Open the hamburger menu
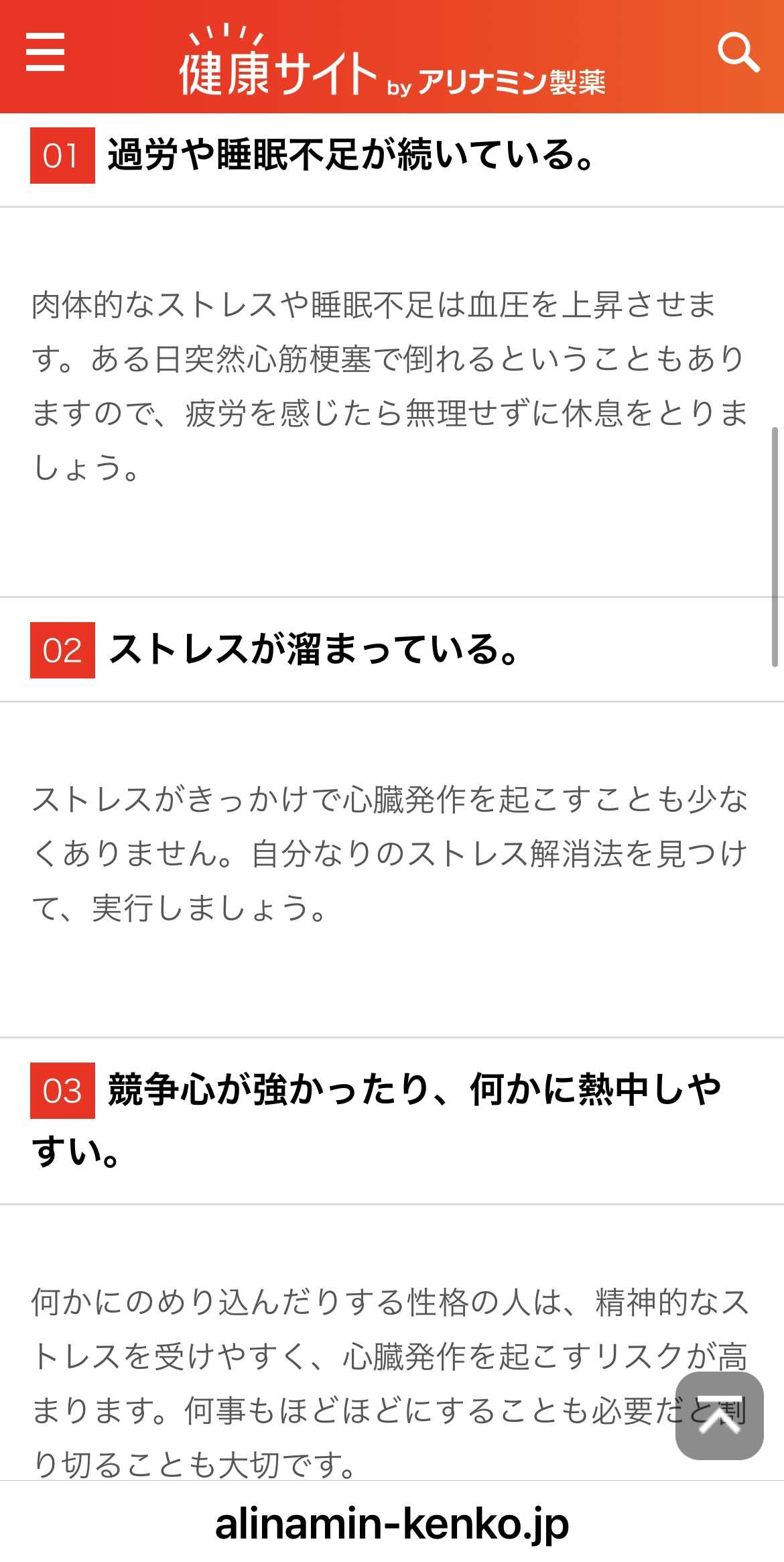The image size is (784, 1562). pos(45,52)
